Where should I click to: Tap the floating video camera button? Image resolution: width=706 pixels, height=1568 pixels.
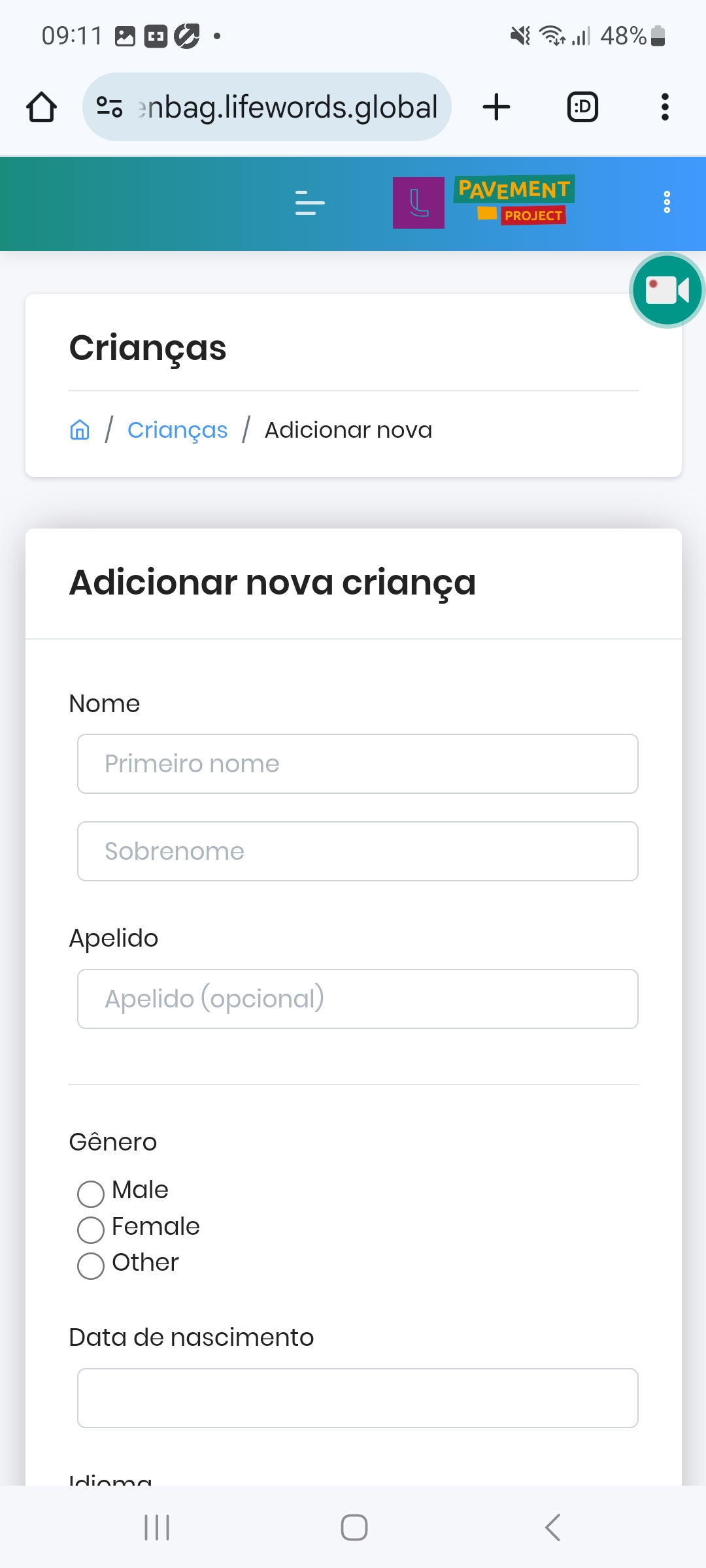tap(667, 290)
